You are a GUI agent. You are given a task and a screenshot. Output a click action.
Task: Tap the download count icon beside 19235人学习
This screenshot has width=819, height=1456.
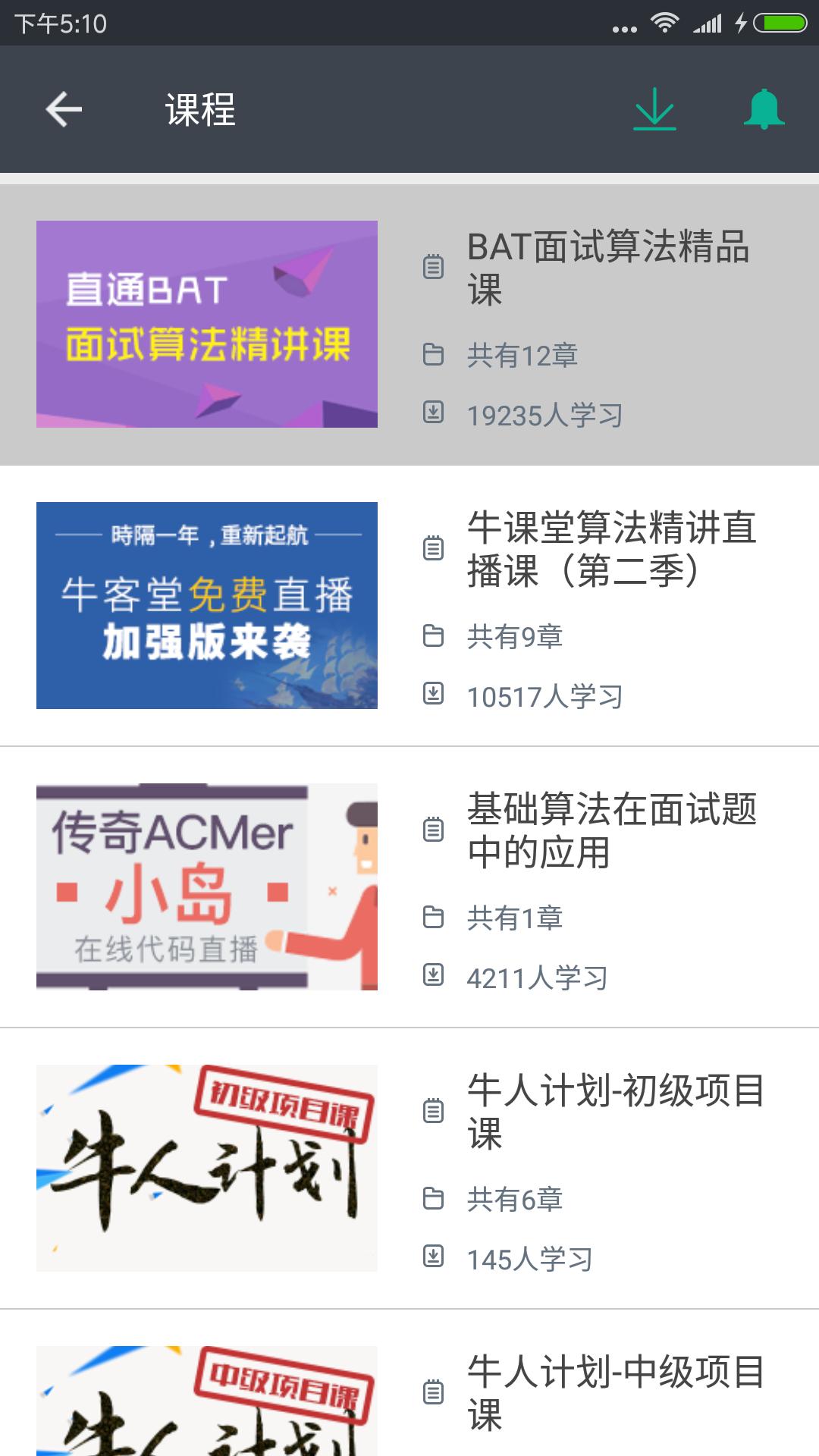(433, 415)
